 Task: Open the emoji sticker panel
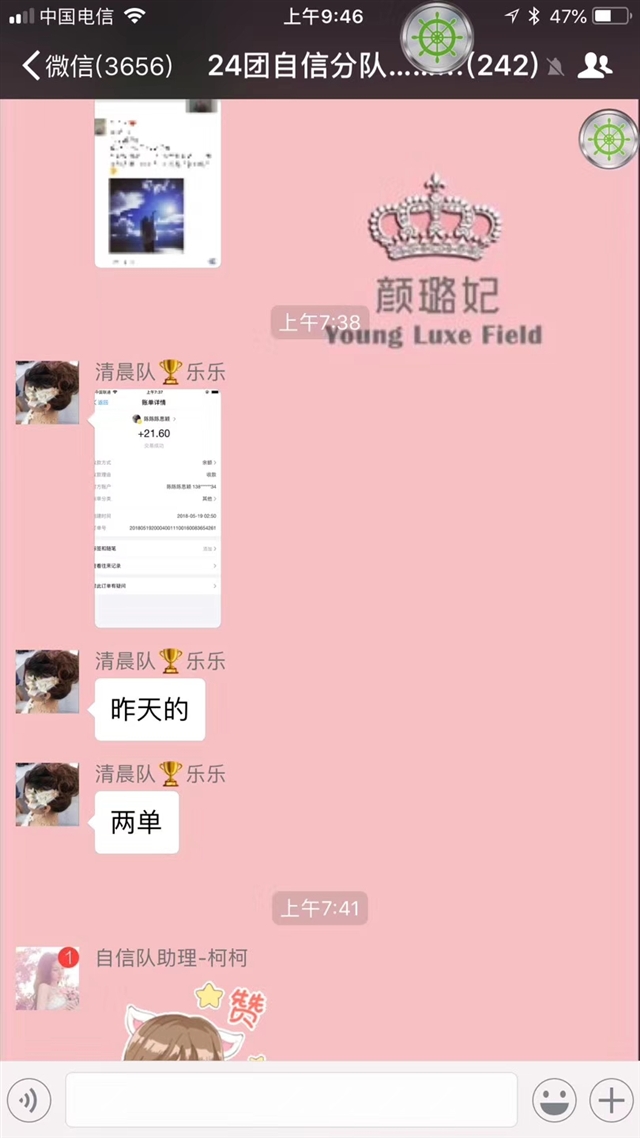[x=554, y=1100]
